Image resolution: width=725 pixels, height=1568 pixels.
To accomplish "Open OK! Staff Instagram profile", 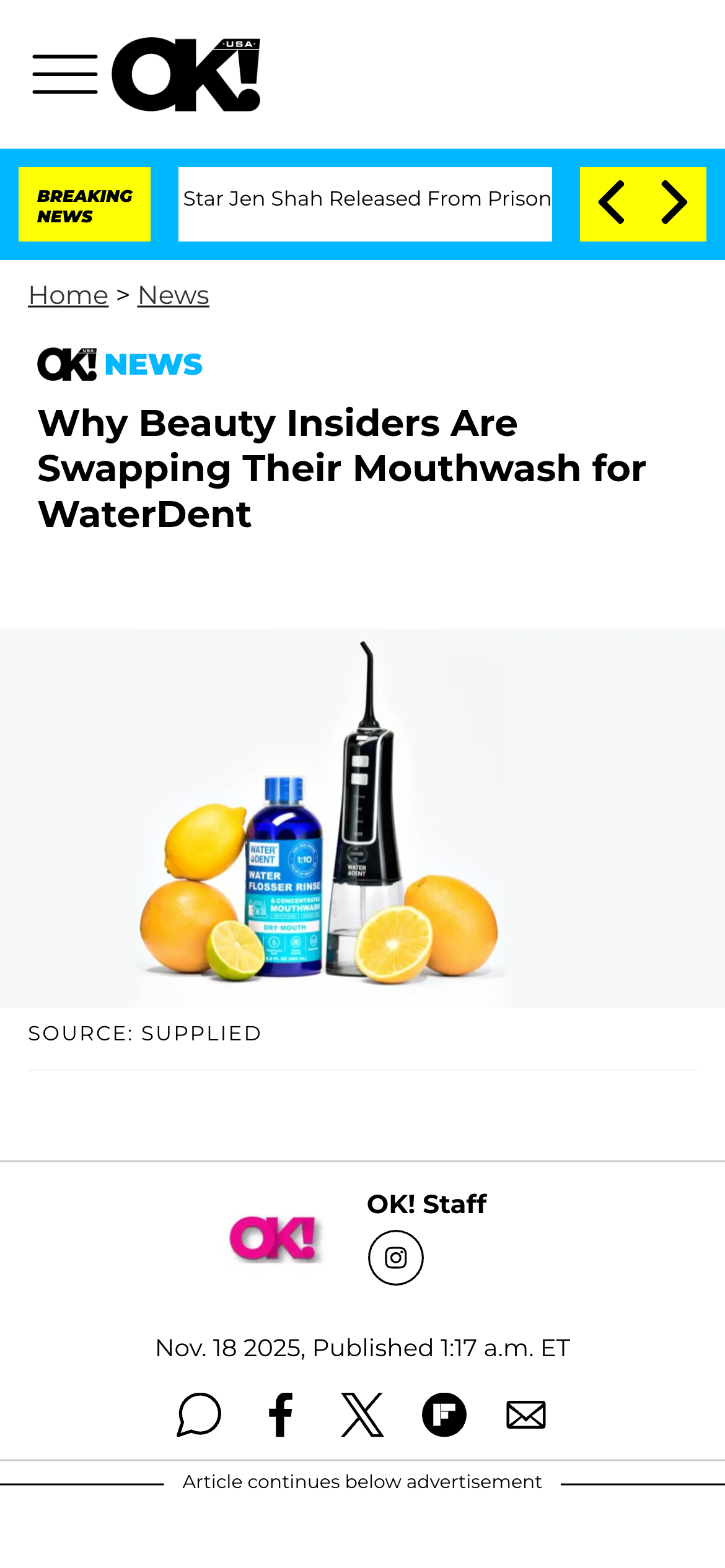I will pyautogui.click(x=396, y=1258).
